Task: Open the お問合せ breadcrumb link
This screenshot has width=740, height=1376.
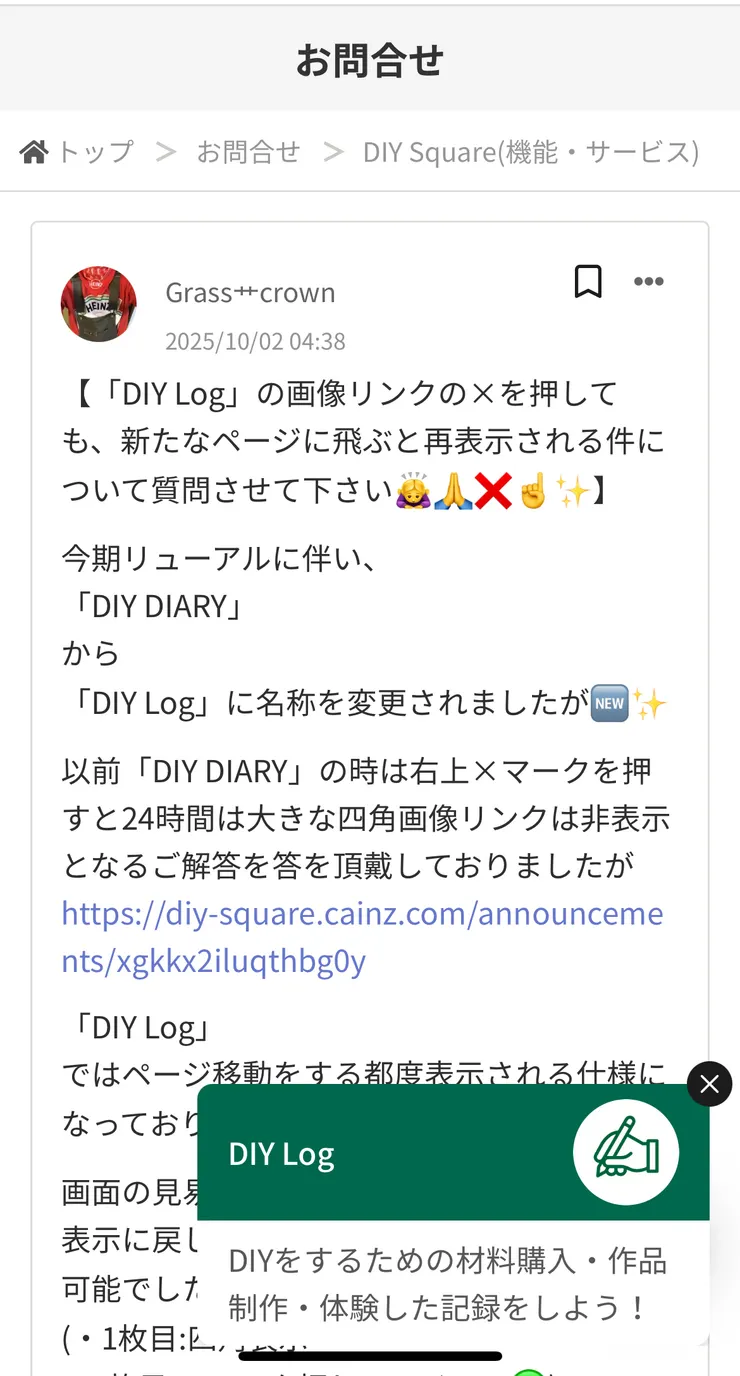Action: [248, 152]
